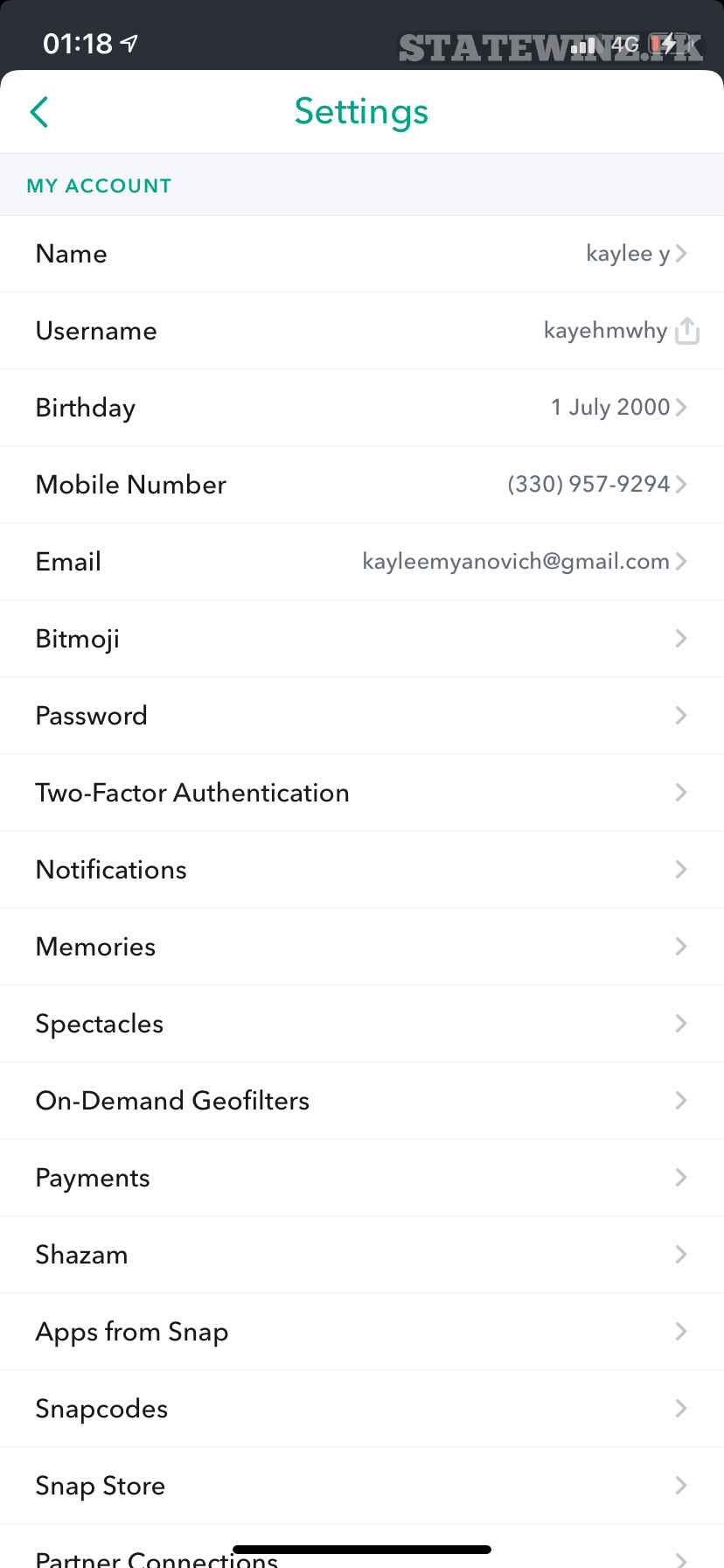
Task: Open Apps from Snap
Action: [362, 1332]
